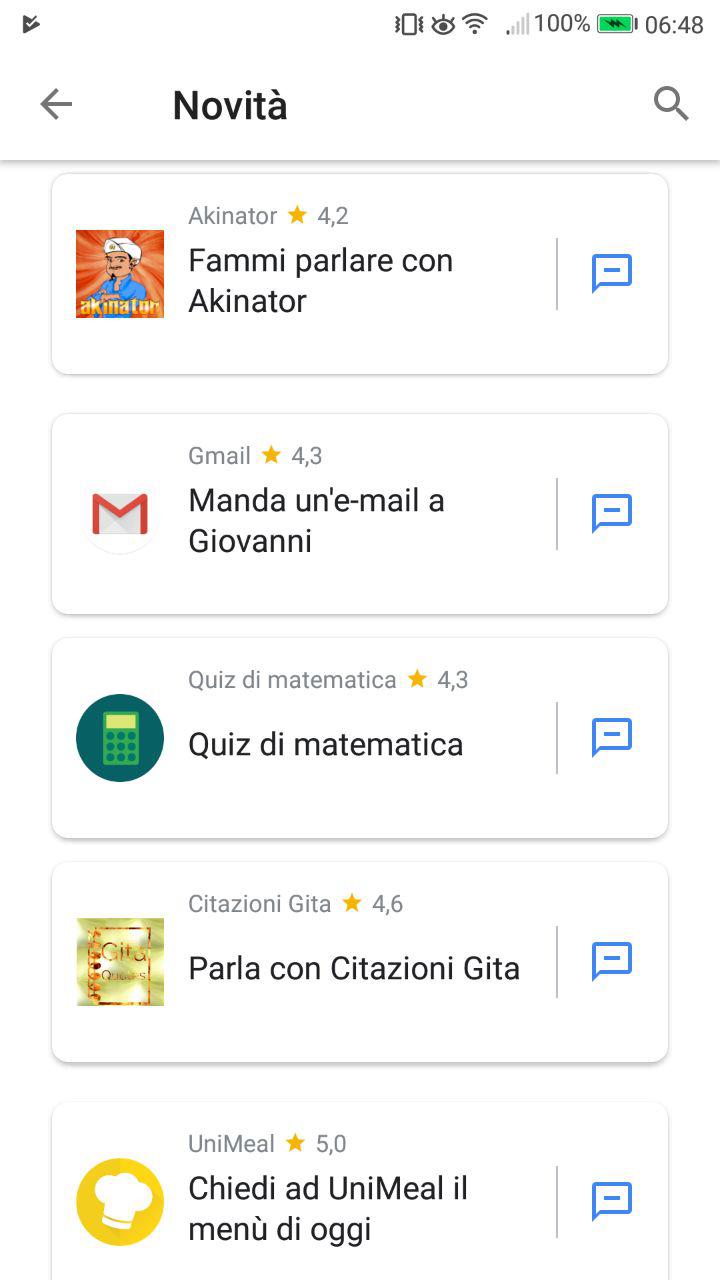
Task: Open the UniMeal card
Action: [360, 1191]
